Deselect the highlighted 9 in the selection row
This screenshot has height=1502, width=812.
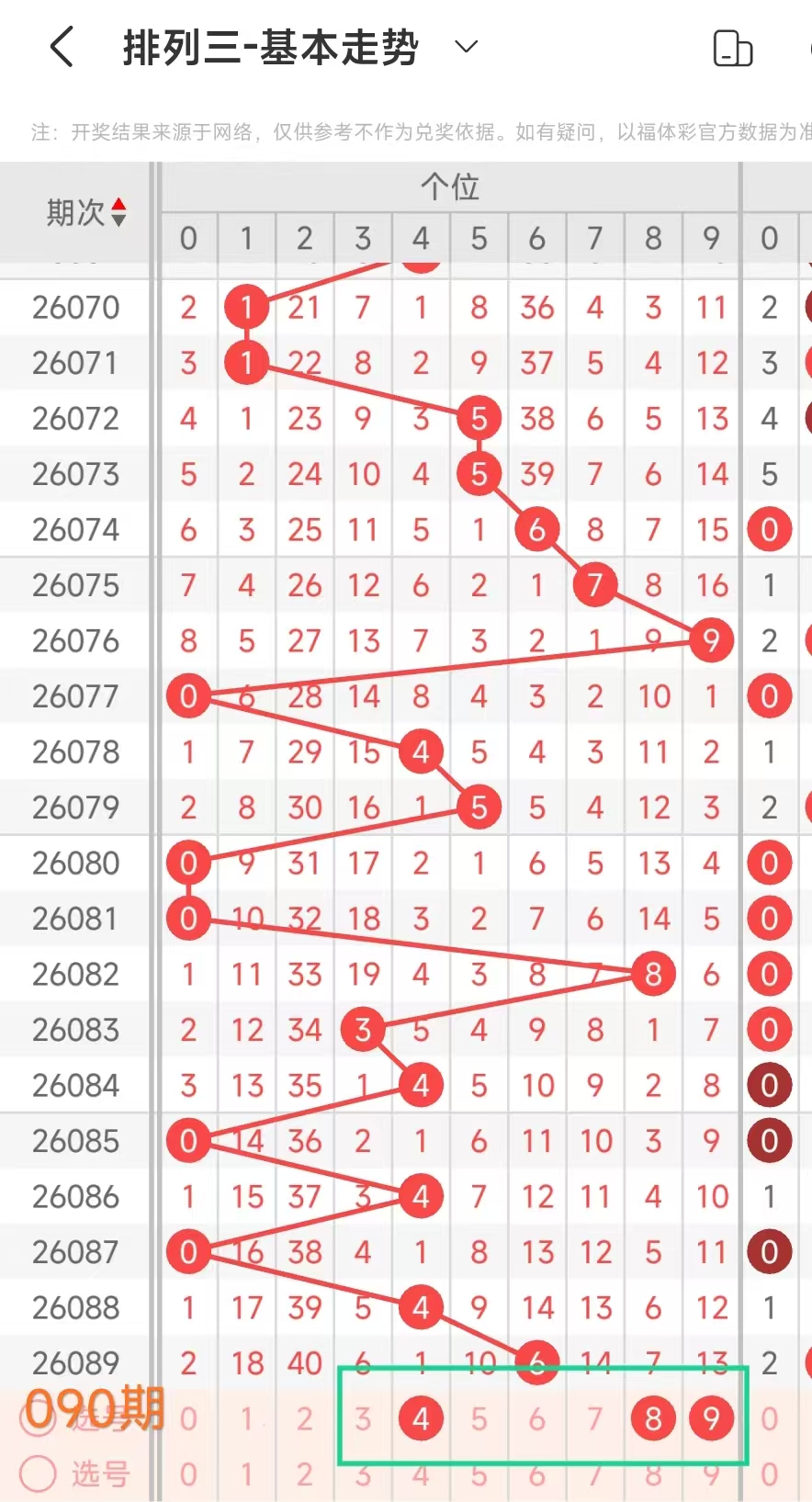tap(711, 1419)
